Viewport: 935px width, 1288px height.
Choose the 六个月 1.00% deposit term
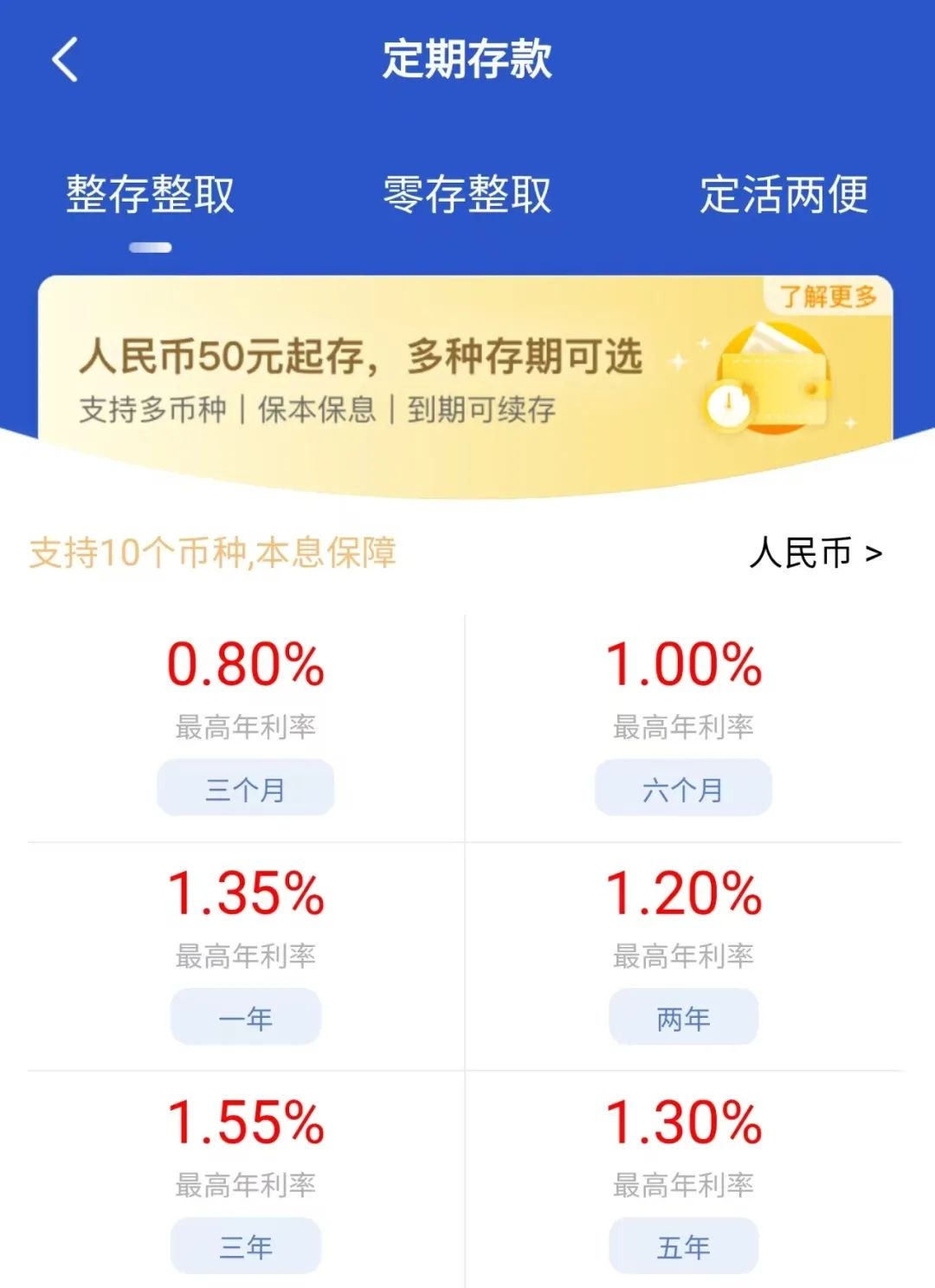point(683,789)
